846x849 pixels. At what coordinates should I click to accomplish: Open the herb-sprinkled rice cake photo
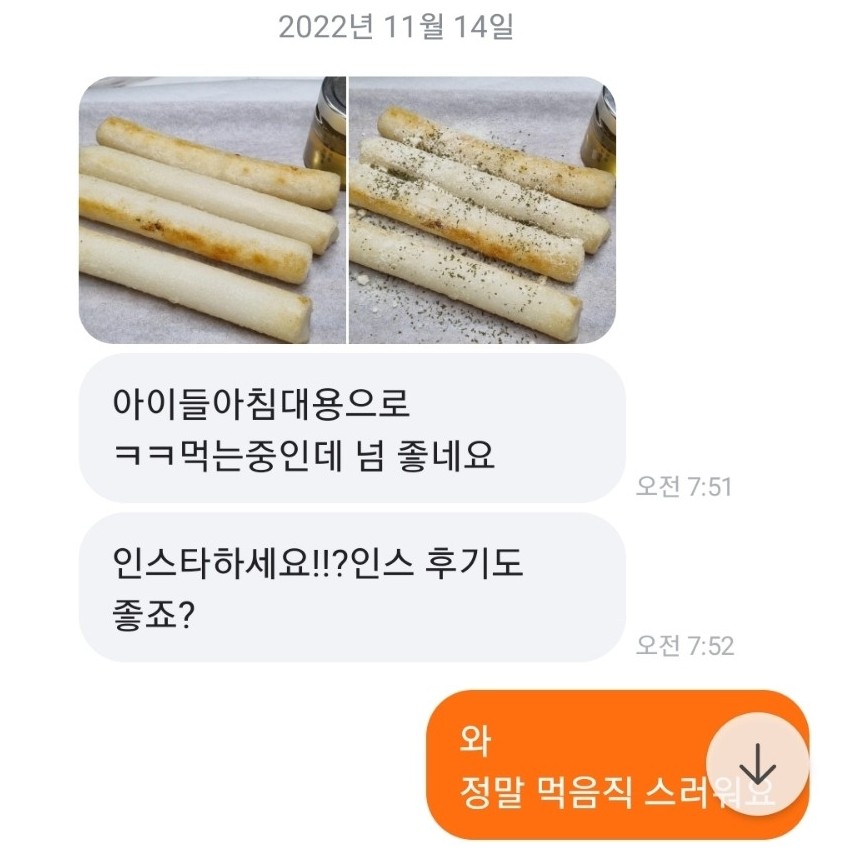click(x=481, y=211)
